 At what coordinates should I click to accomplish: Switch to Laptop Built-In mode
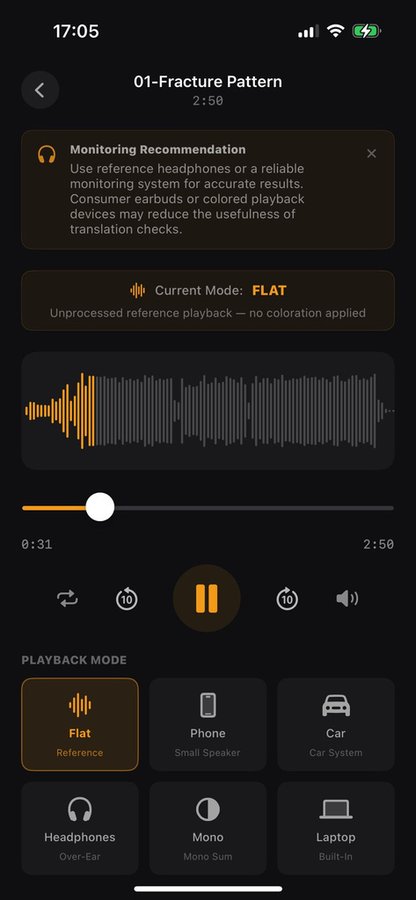coord(336,828)
